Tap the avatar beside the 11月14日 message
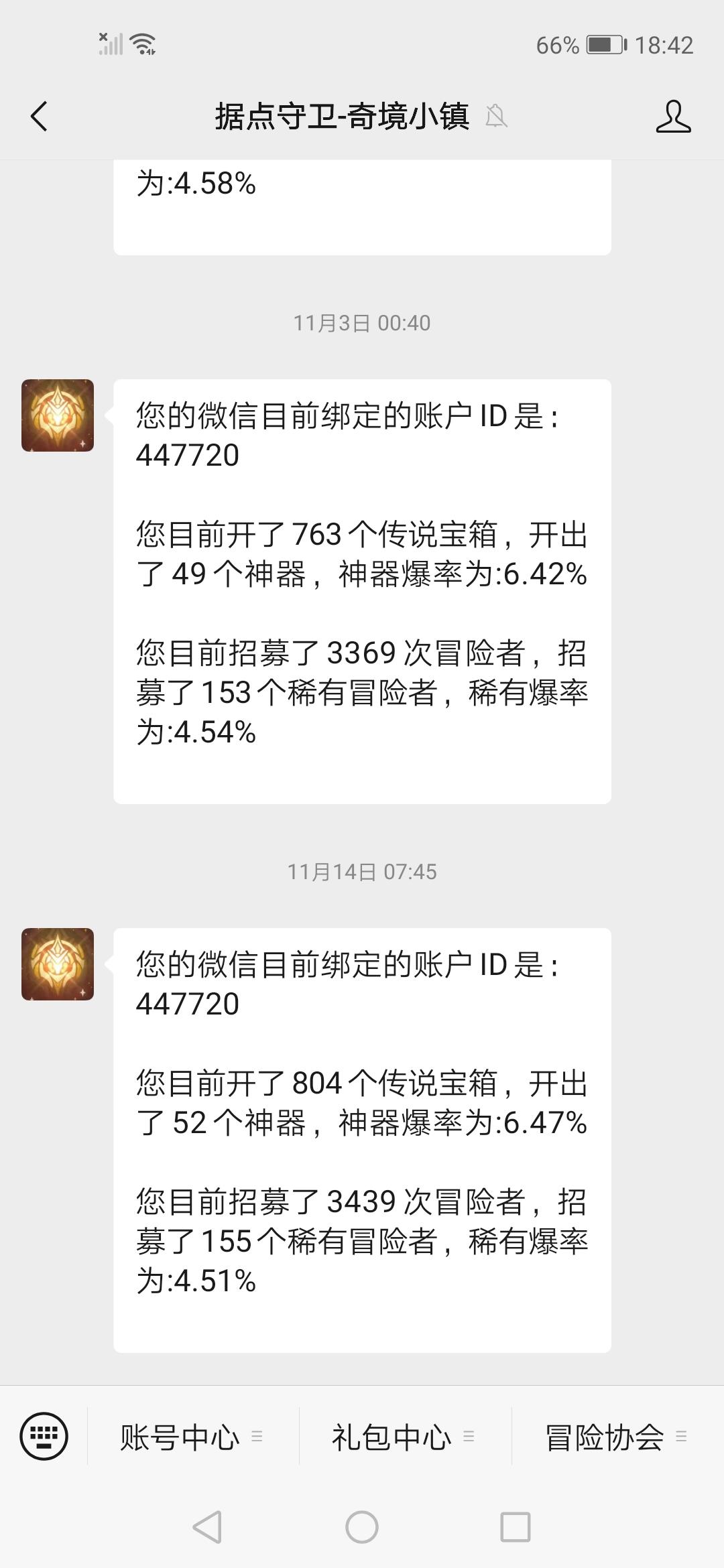 click(x=58, y=964)
